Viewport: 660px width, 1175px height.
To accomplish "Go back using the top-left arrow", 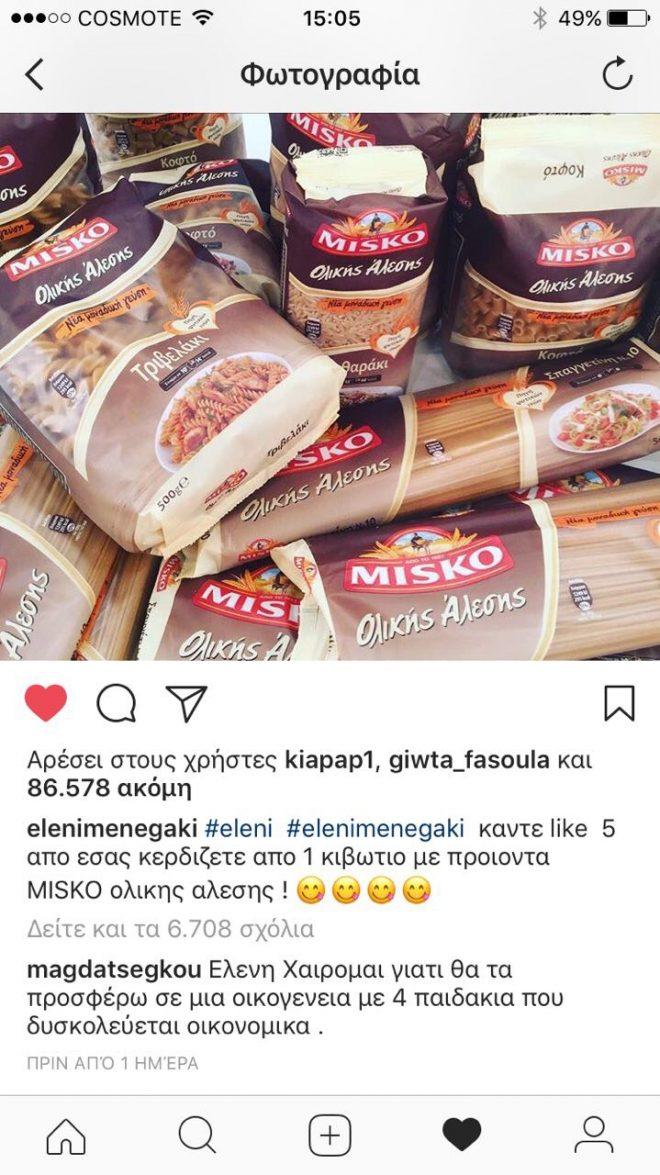I will tap(35, 75).
